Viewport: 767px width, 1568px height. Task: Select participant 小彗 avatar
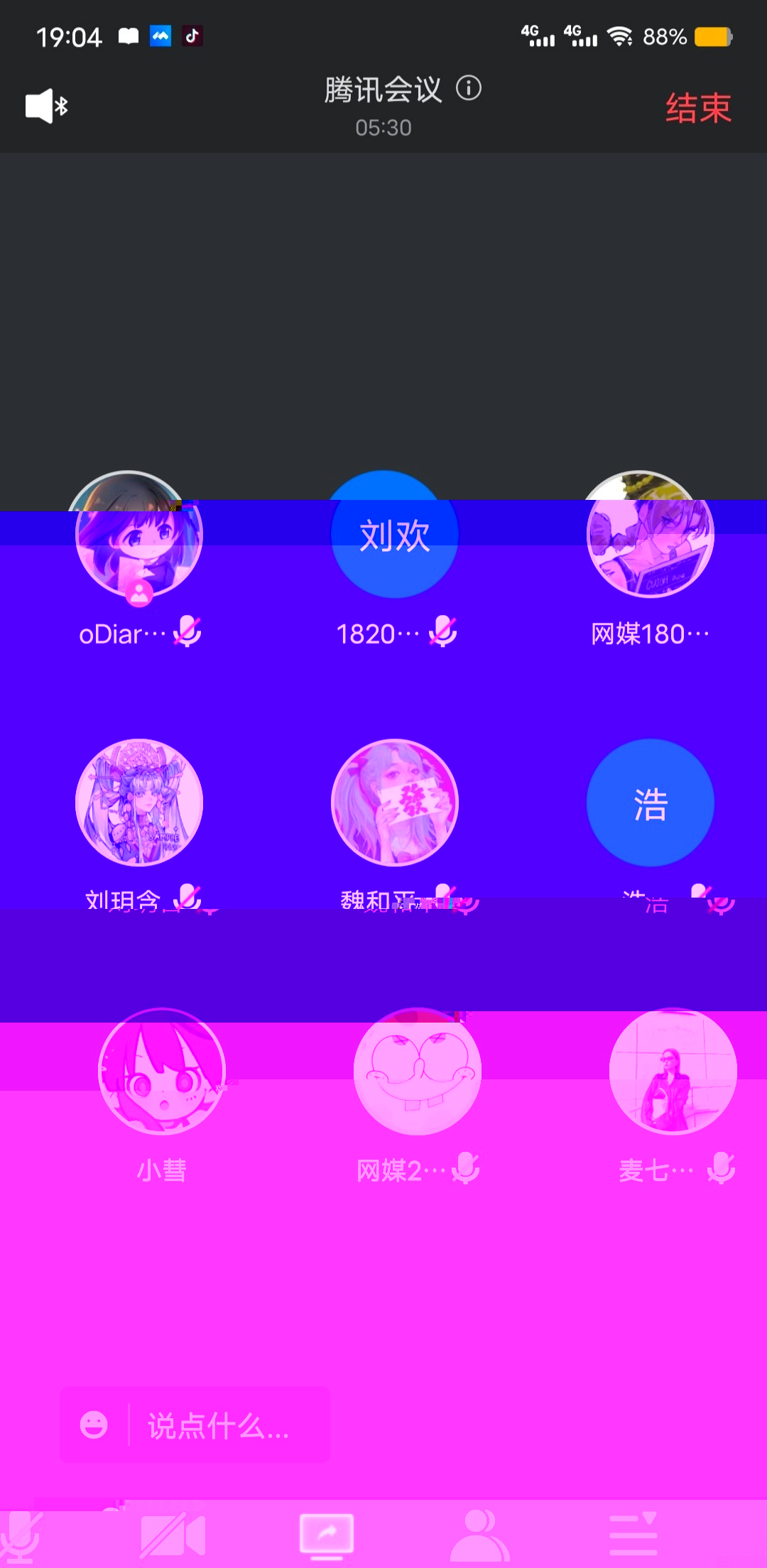pos(162,1071)
